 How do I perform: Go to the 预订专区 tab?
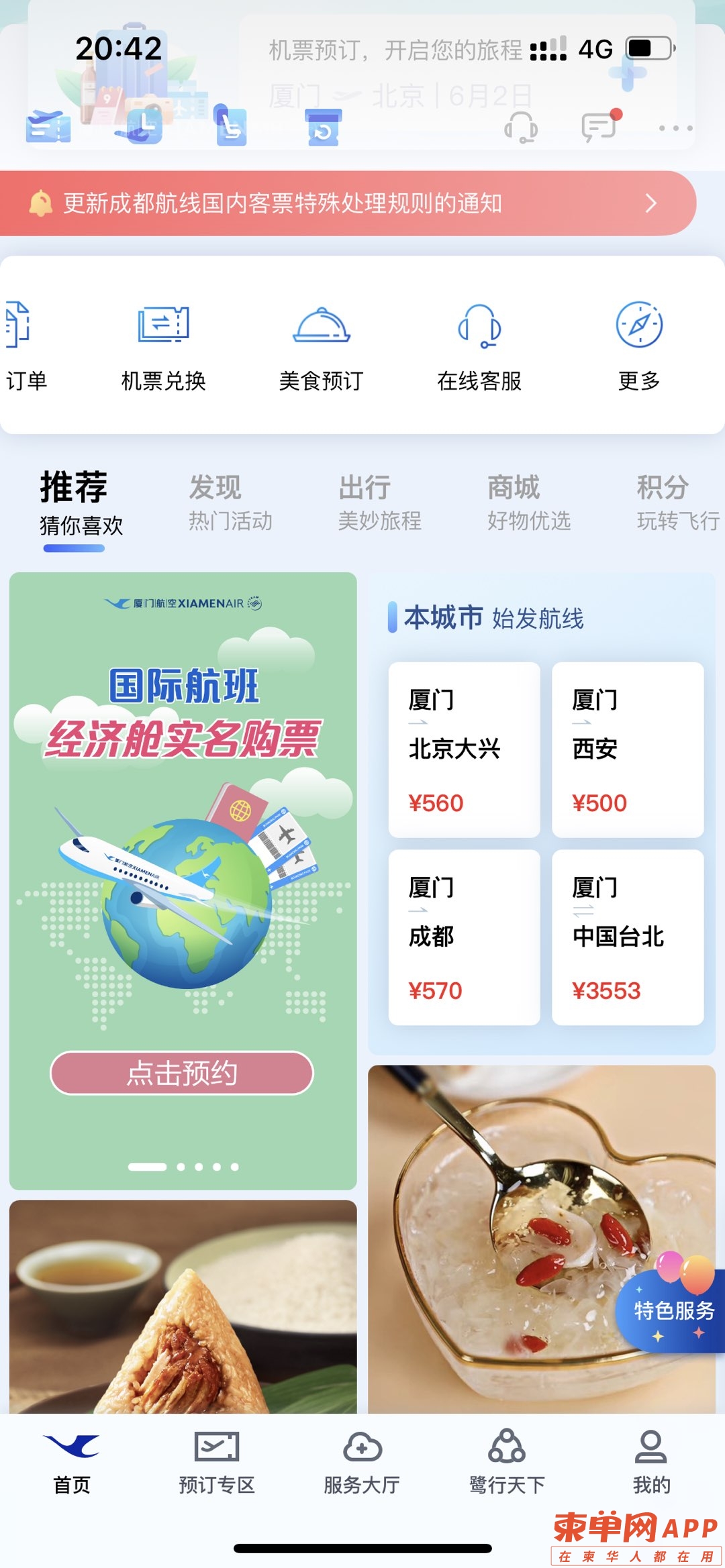point(217,1462)
